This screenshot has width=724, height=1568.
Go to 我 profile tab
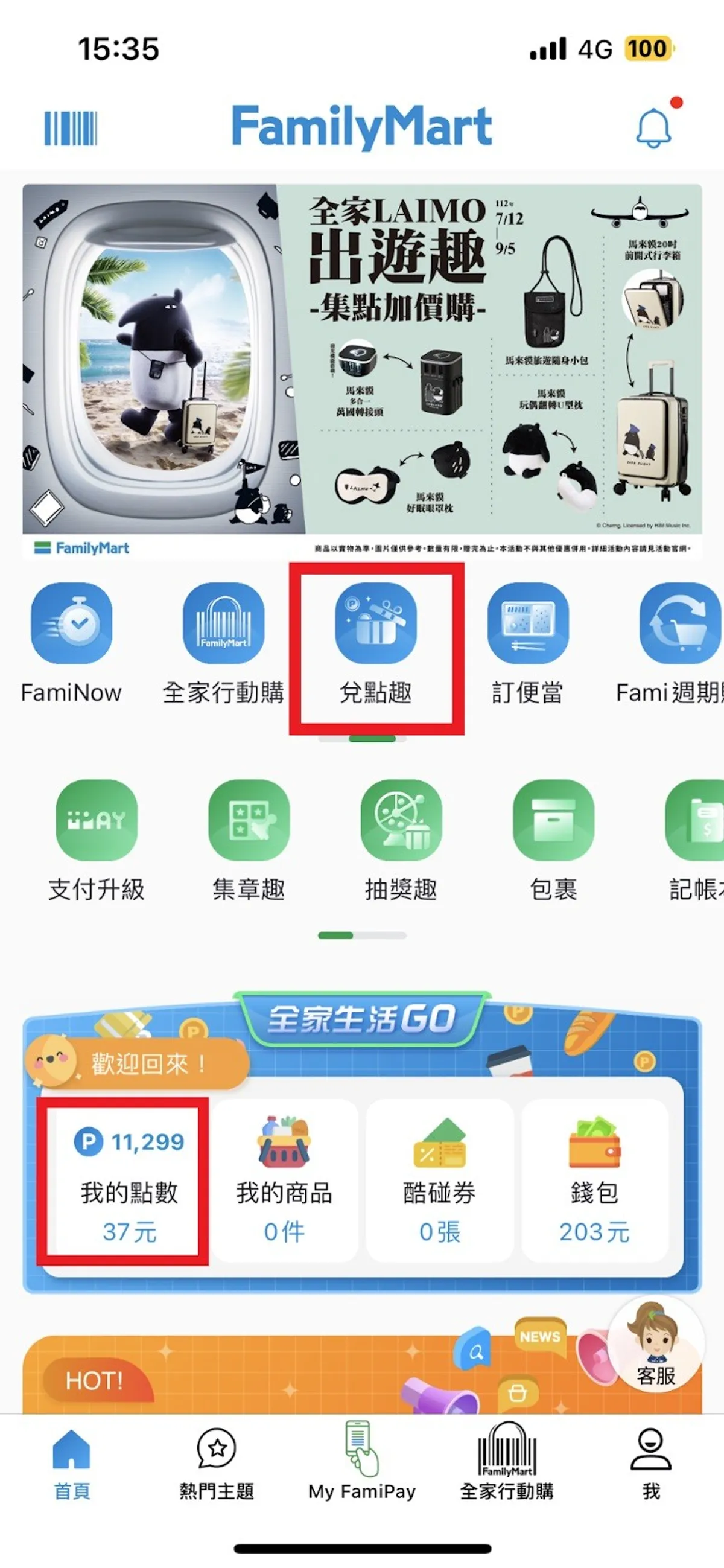point(651,1464)
